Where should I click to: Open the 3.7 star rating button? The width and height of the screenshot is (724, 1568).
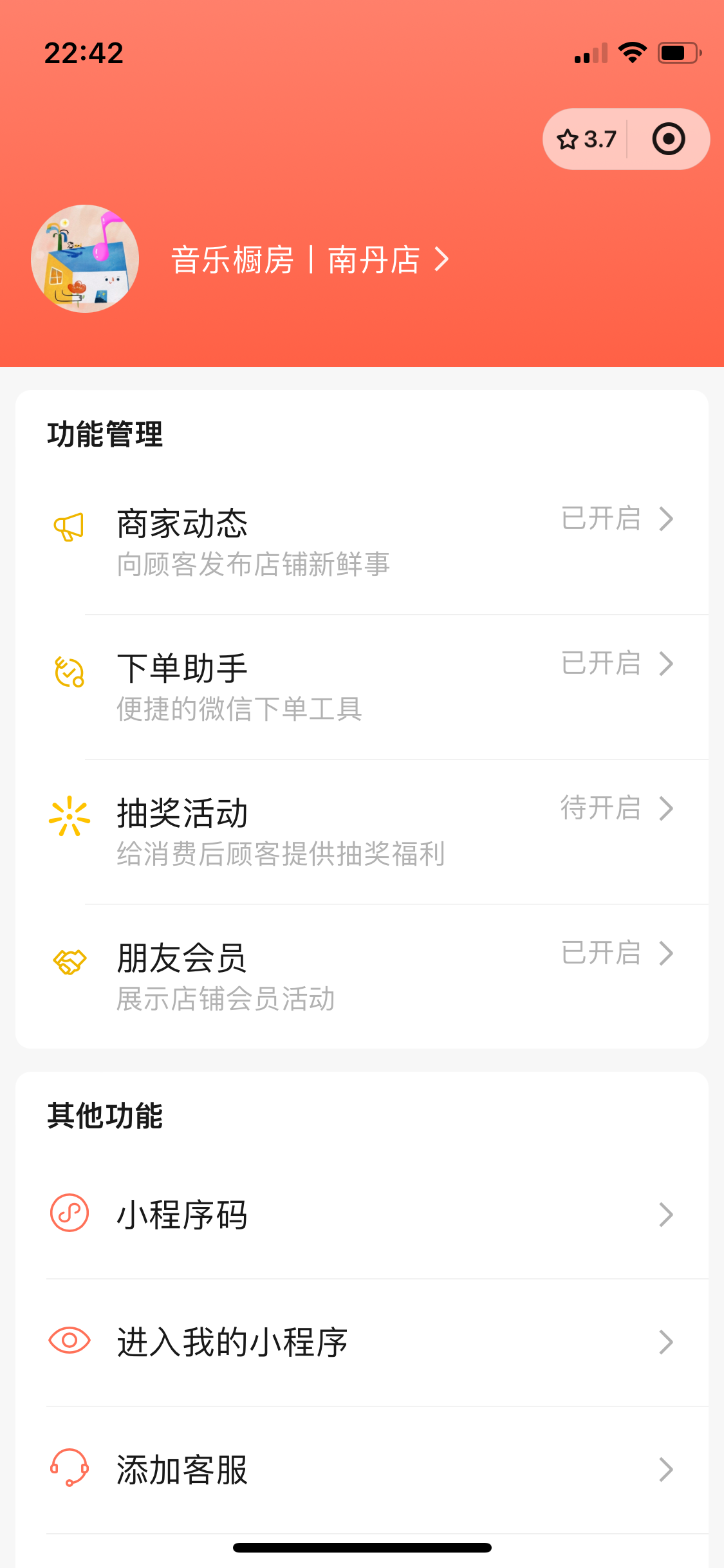[586, 139]
